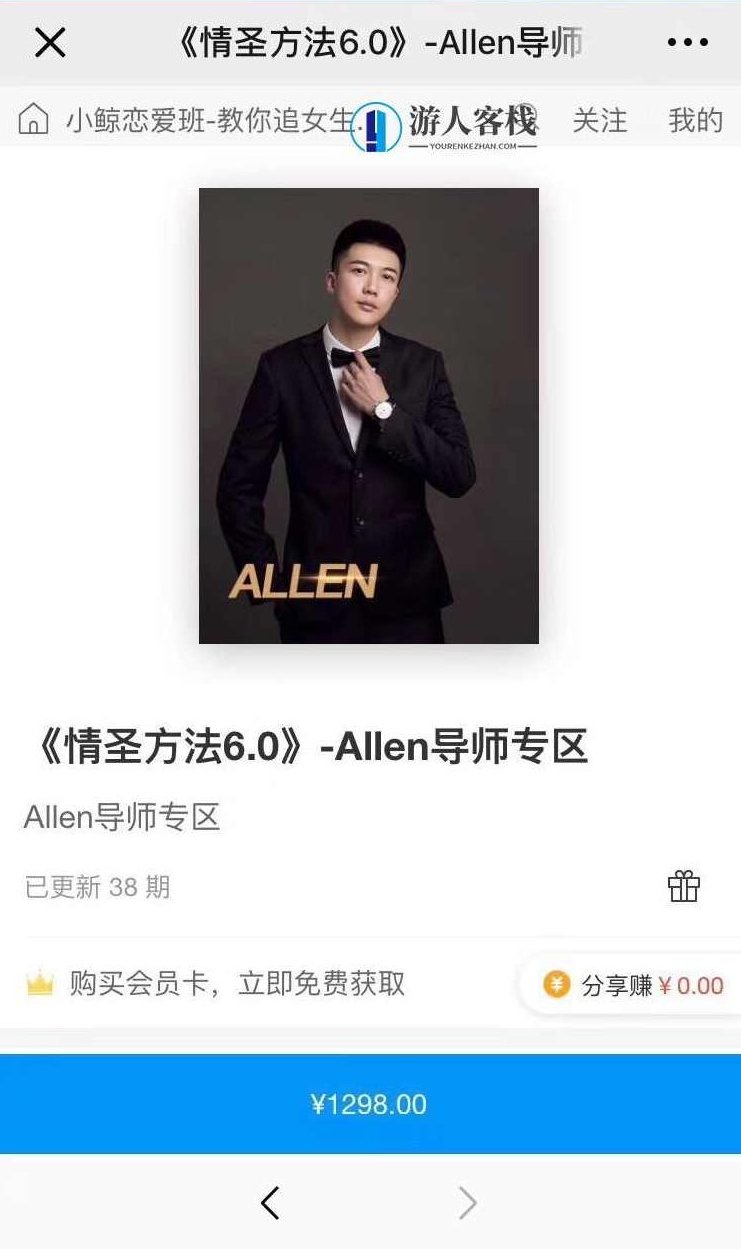This screenshot has width=741, height=1249.
Task: Open more options with the three-dot icon
Action: pos(686,42)
